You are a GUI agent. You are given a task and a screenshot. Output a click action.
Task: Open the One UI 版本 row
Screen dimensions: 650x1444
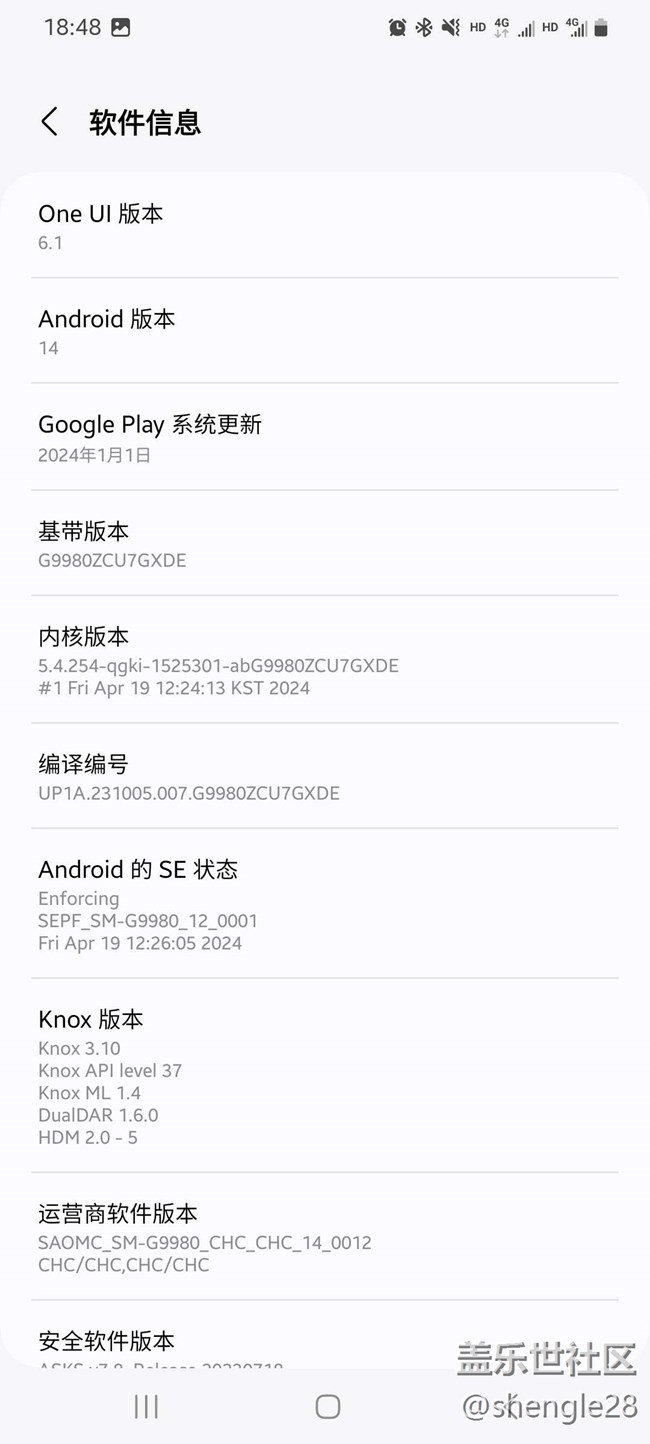coord(325,226)
